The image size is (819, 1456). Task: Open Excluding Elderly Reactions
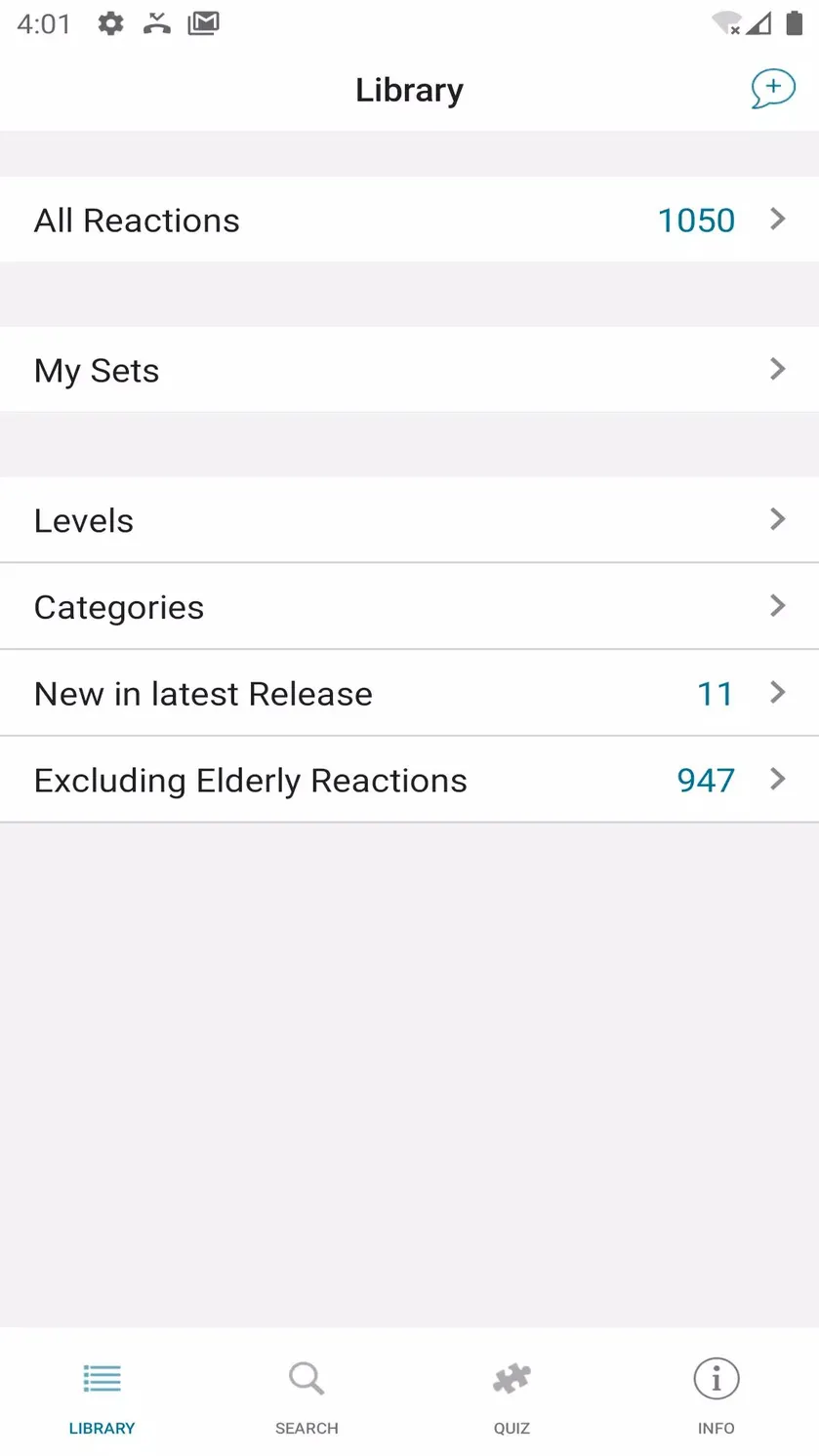pos(409,781)
